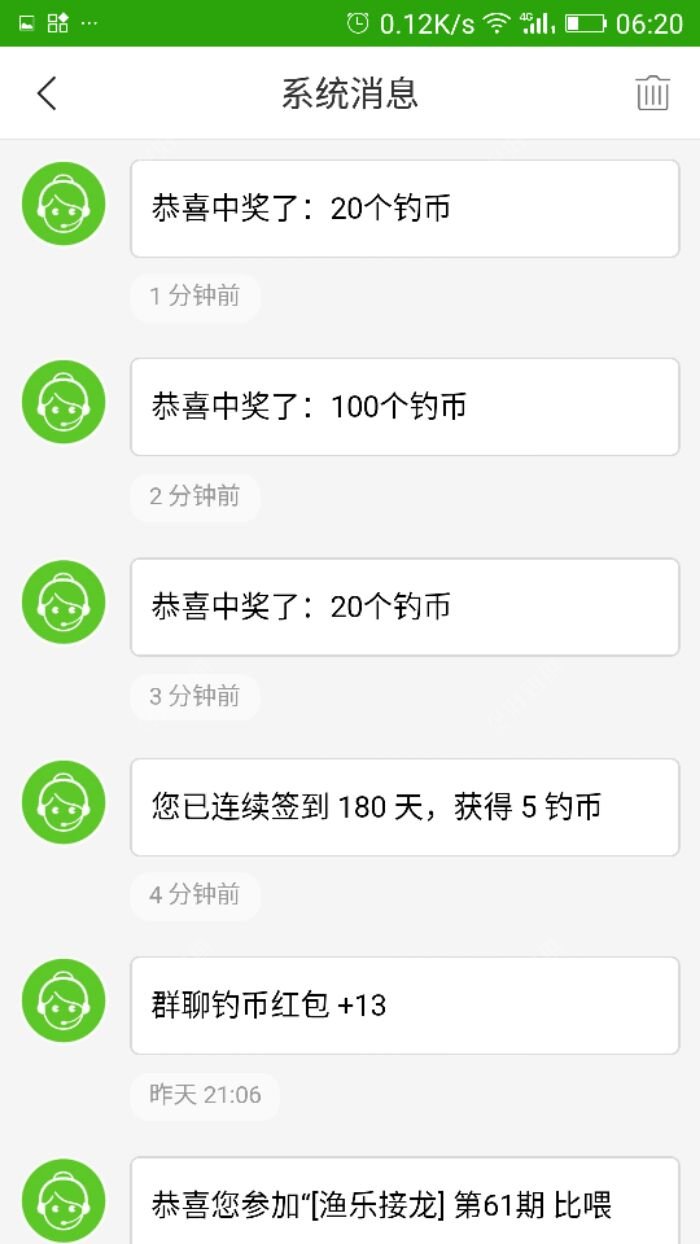View the 连续签到 180 天 message

coord(404,807)
